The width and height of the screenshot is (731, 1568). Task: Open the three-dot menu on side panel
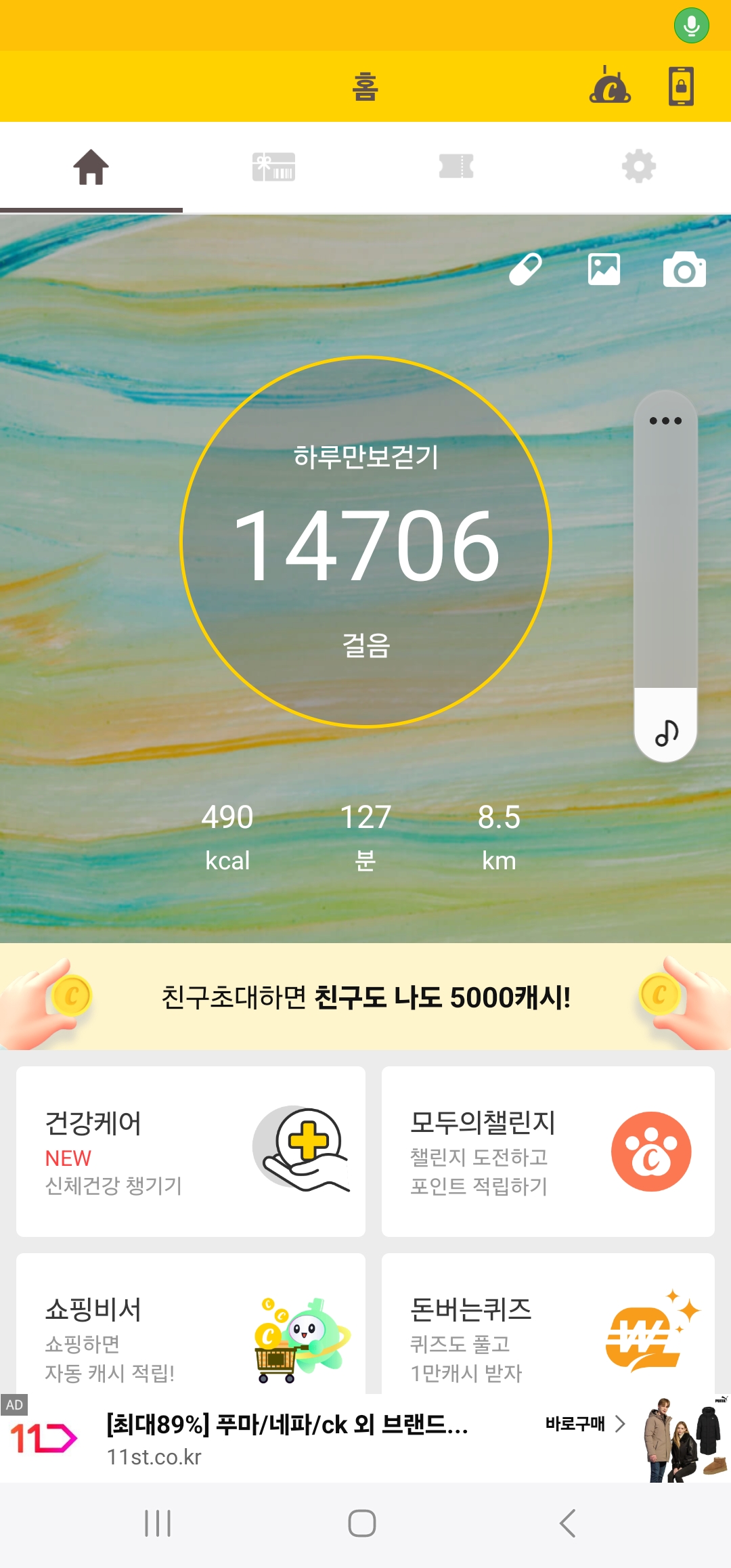(665, 421)
